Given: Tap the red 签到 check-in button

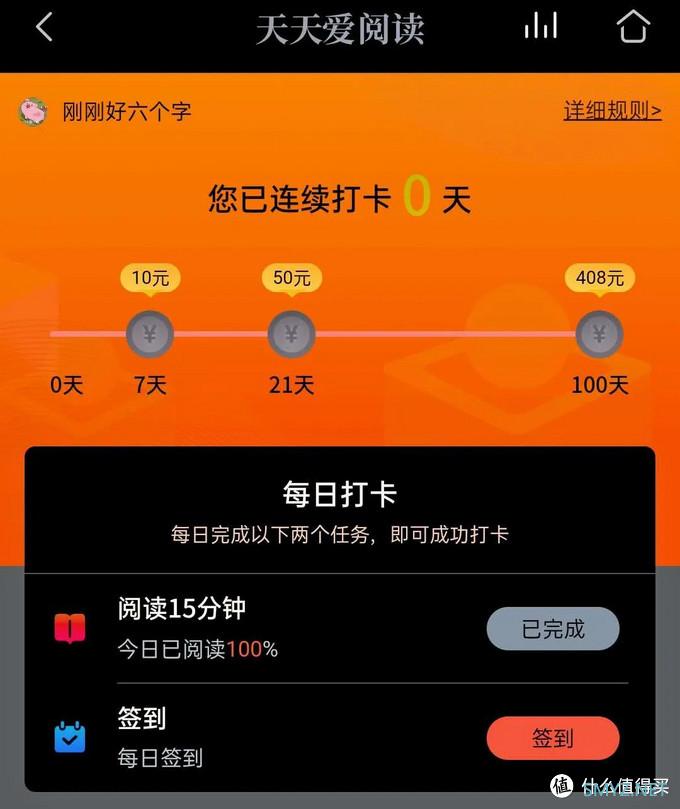Looking at the screenshot, I should 552,739.
